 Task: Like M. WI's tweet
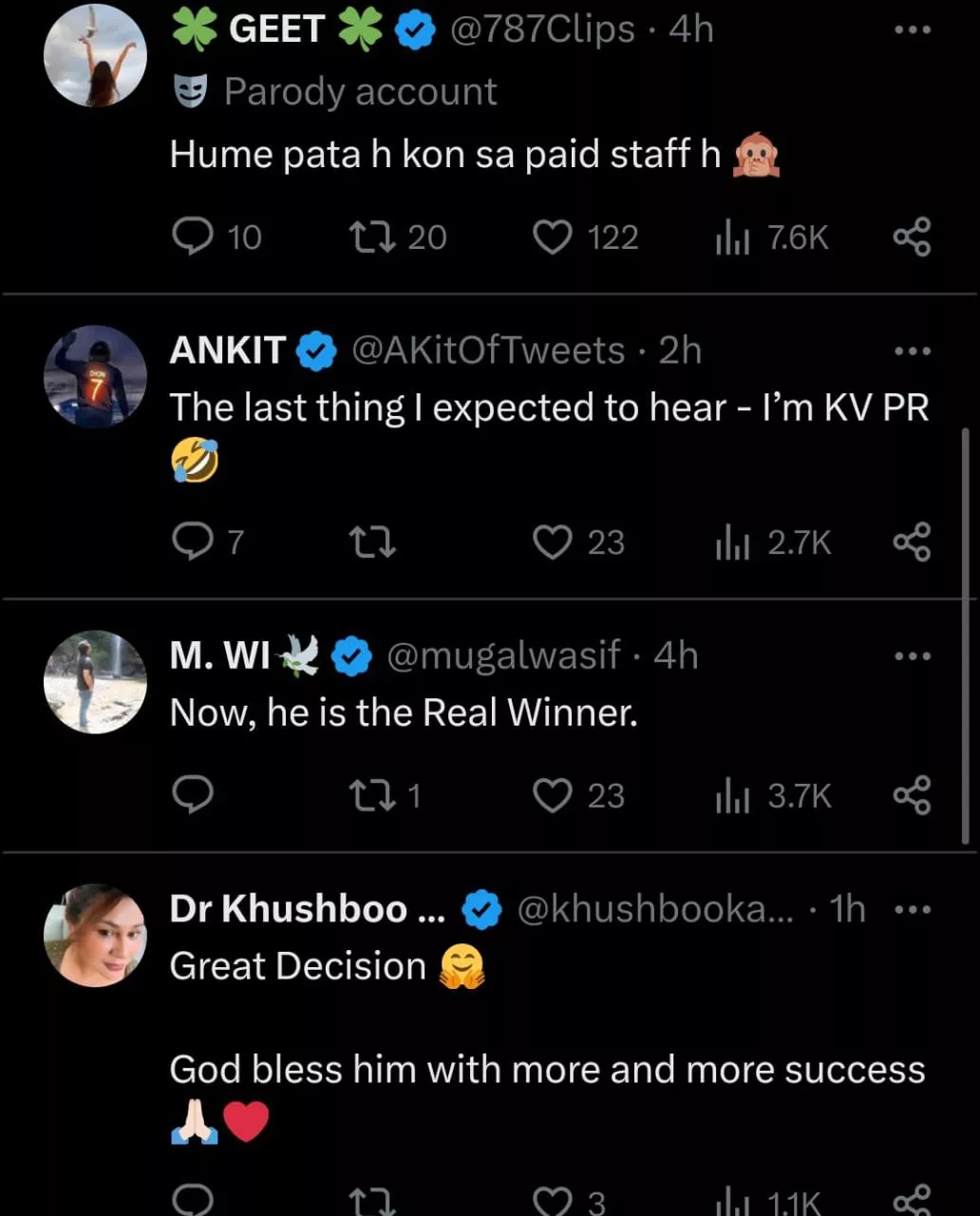pos(552,795)
